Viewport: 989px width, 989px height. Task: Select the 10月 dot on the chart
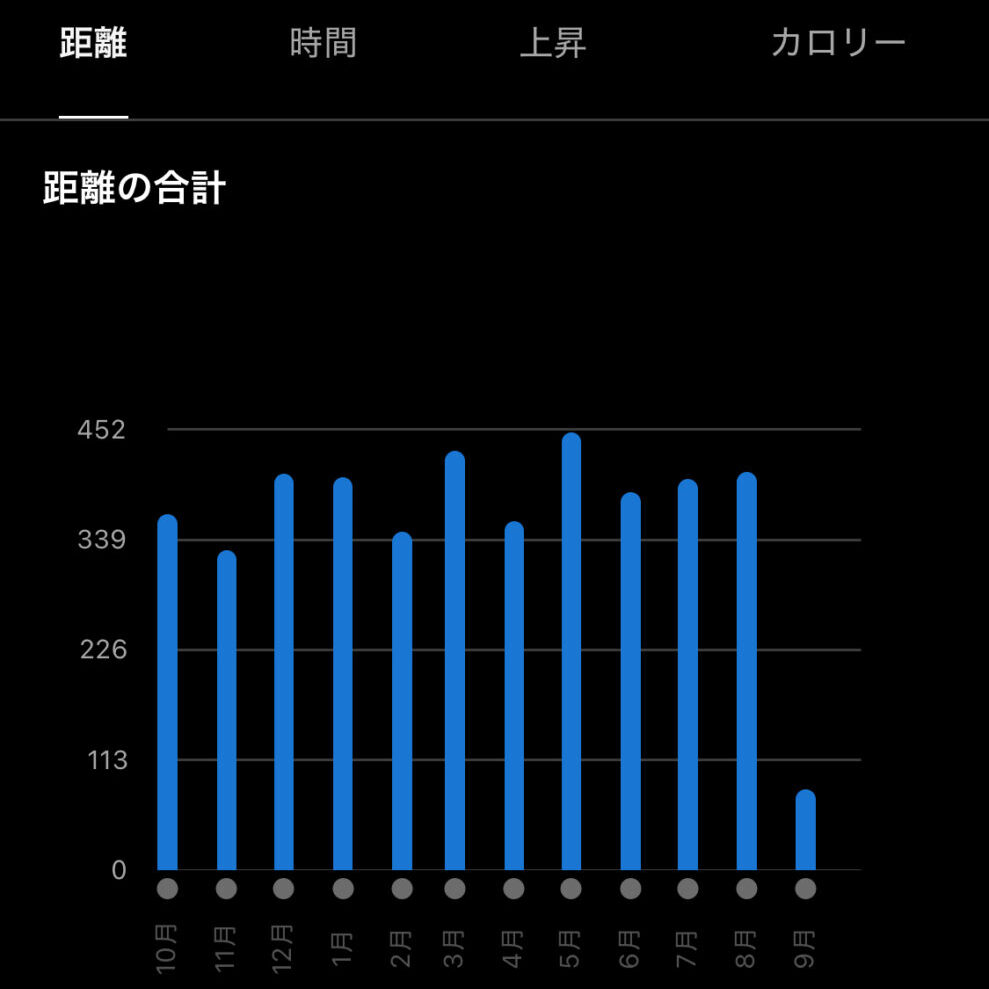coord(167,888)
